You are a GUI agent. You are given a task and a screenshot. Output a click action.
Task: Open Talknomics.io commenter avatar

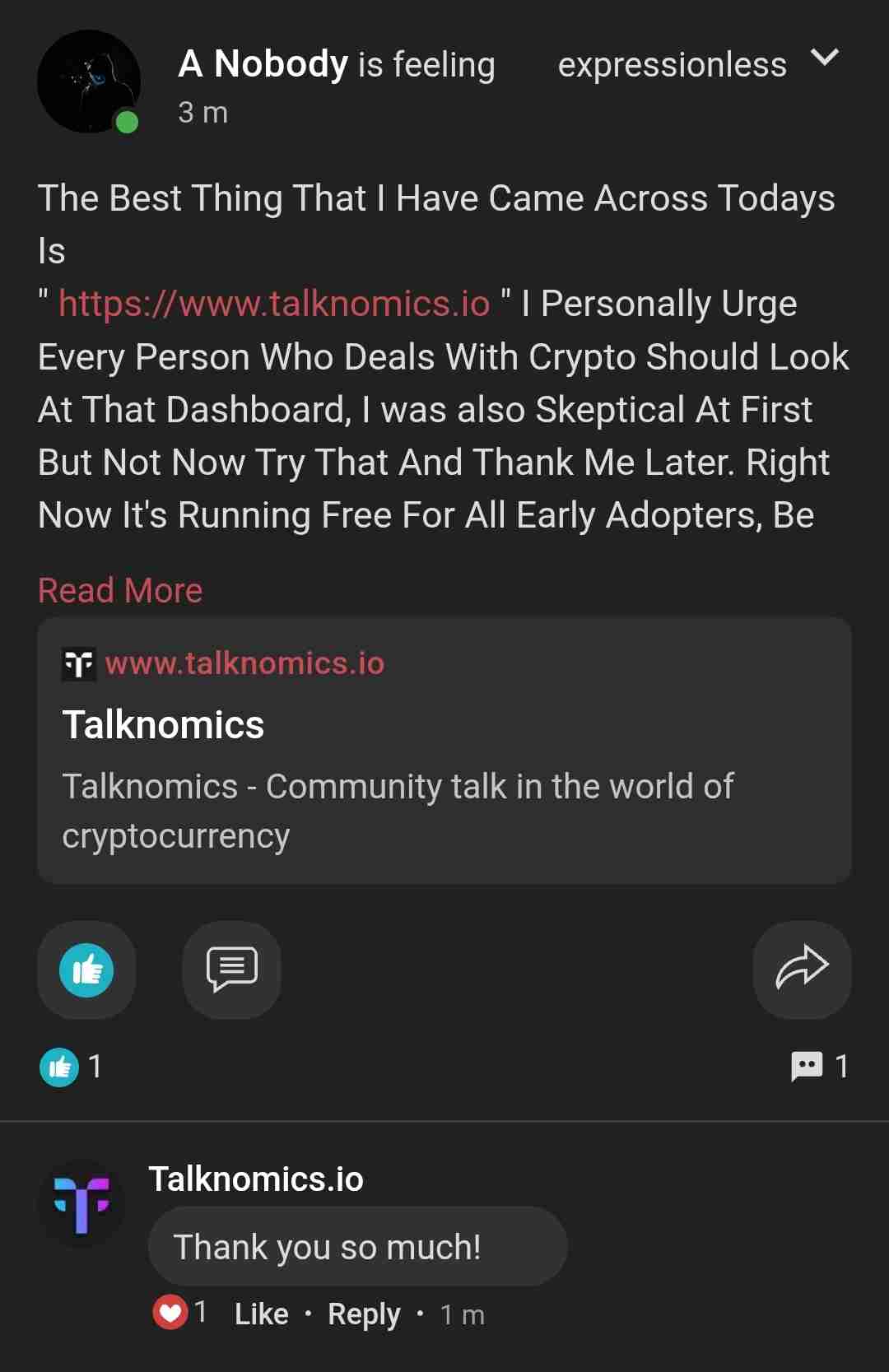tap(81, 1203)
